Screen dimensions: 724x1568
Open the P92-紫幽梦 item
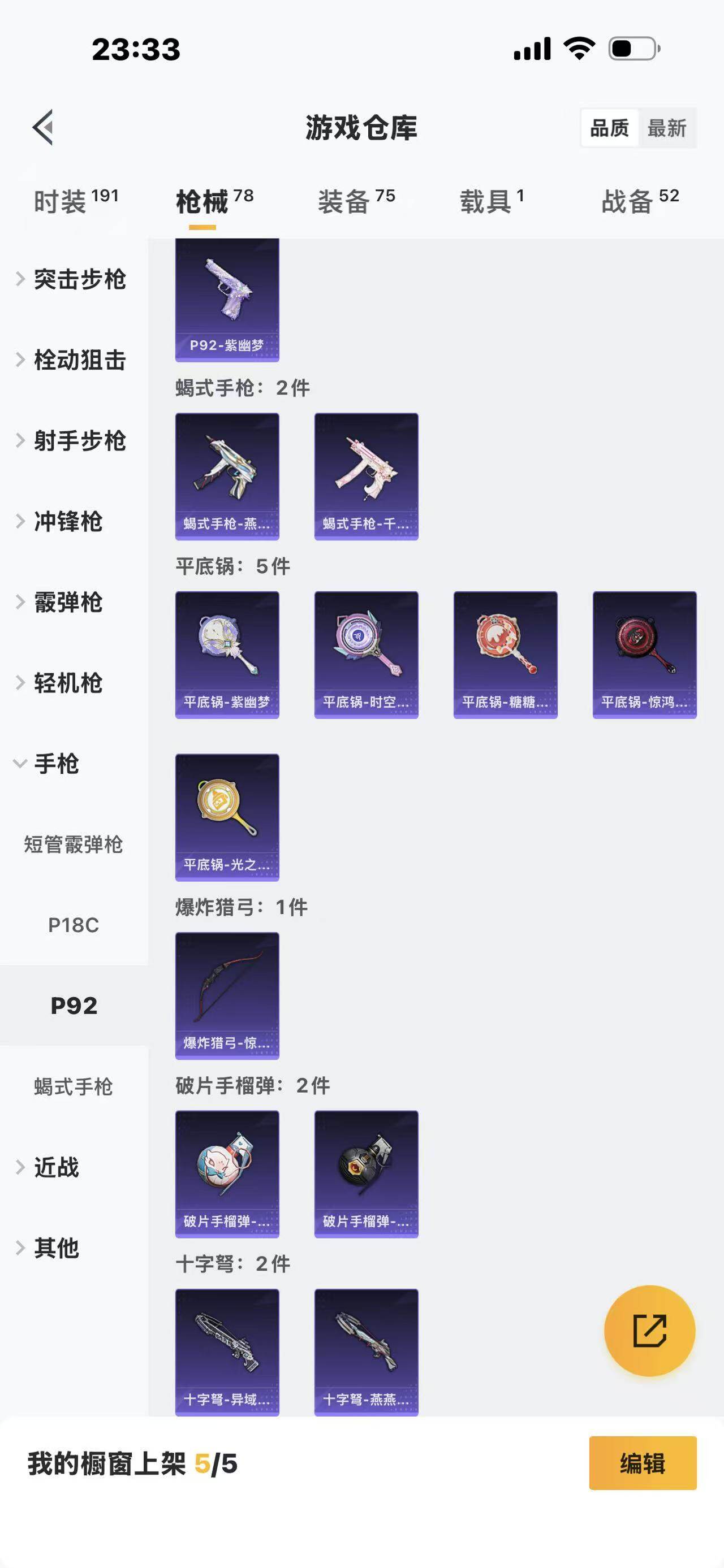[227, 300]
